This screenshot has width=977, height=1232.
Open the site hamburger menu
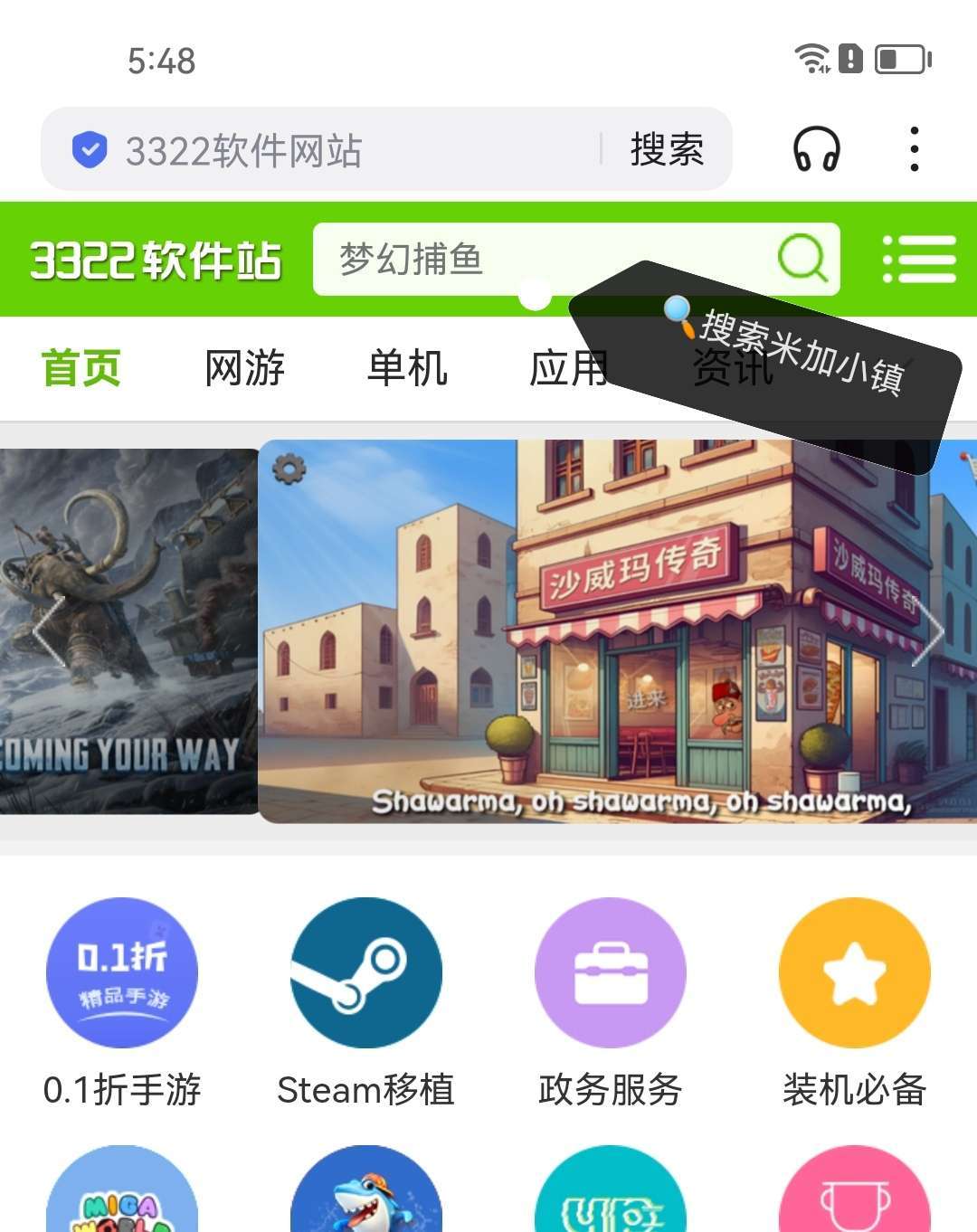click(x=919, y=261)
